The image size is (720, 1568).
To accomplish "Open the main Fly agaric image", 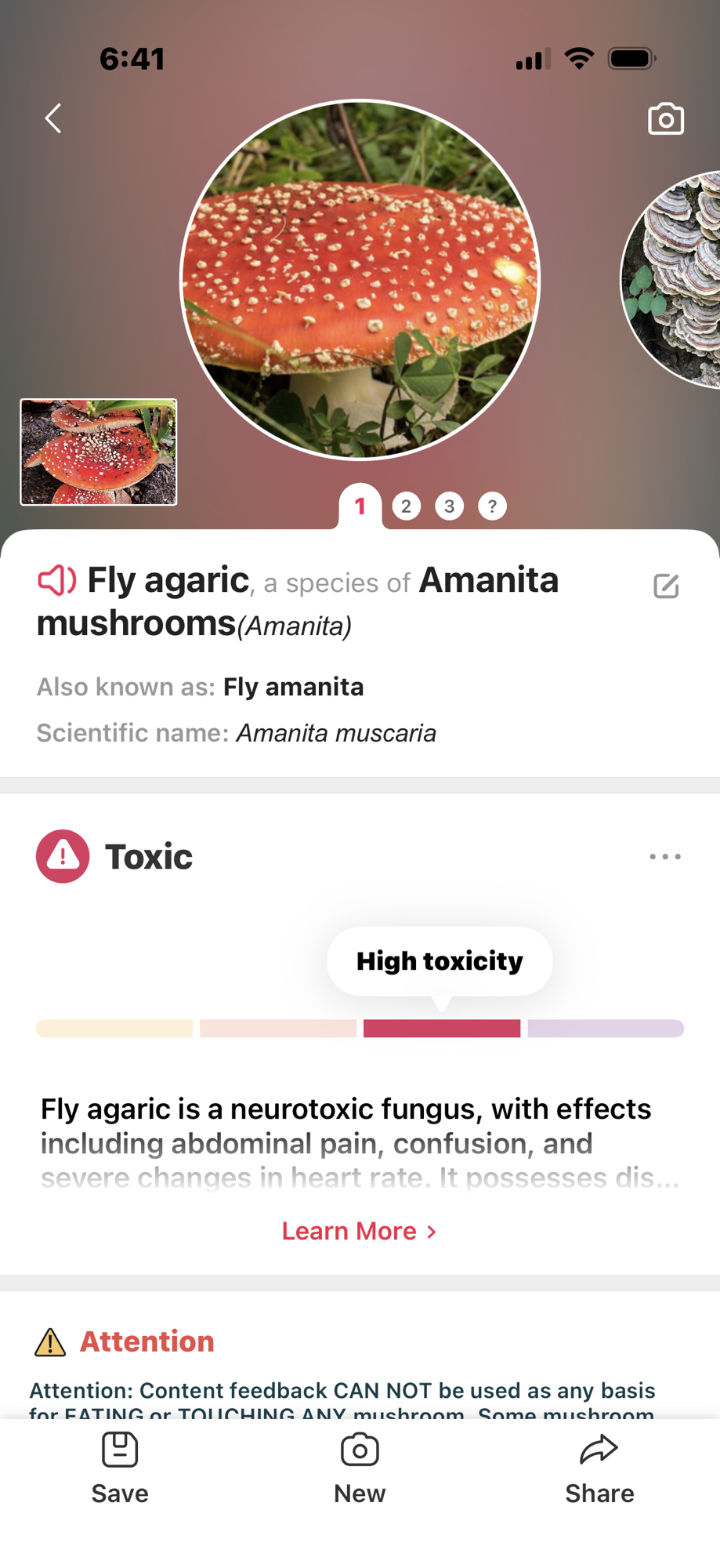I will point(360,279).
